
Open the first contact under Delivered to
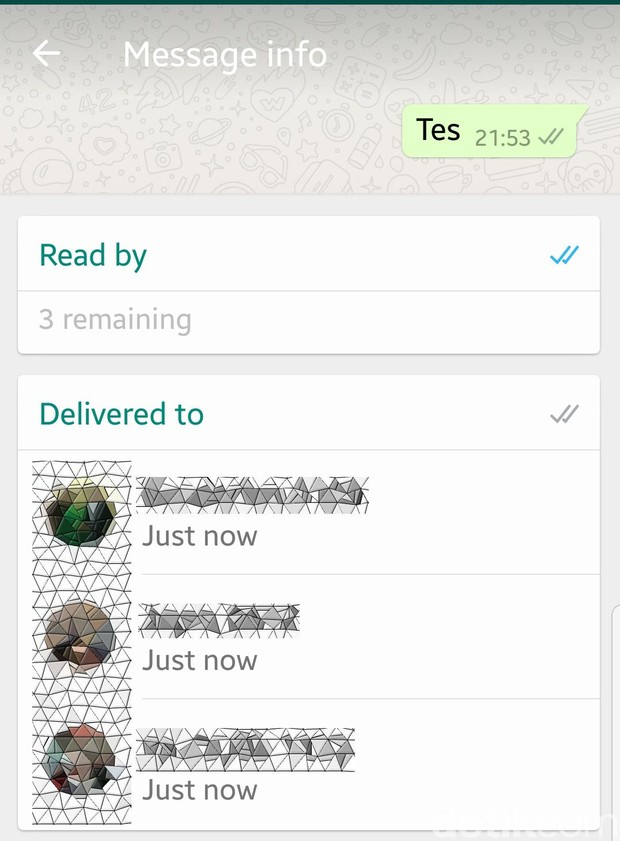pos(300,513)
